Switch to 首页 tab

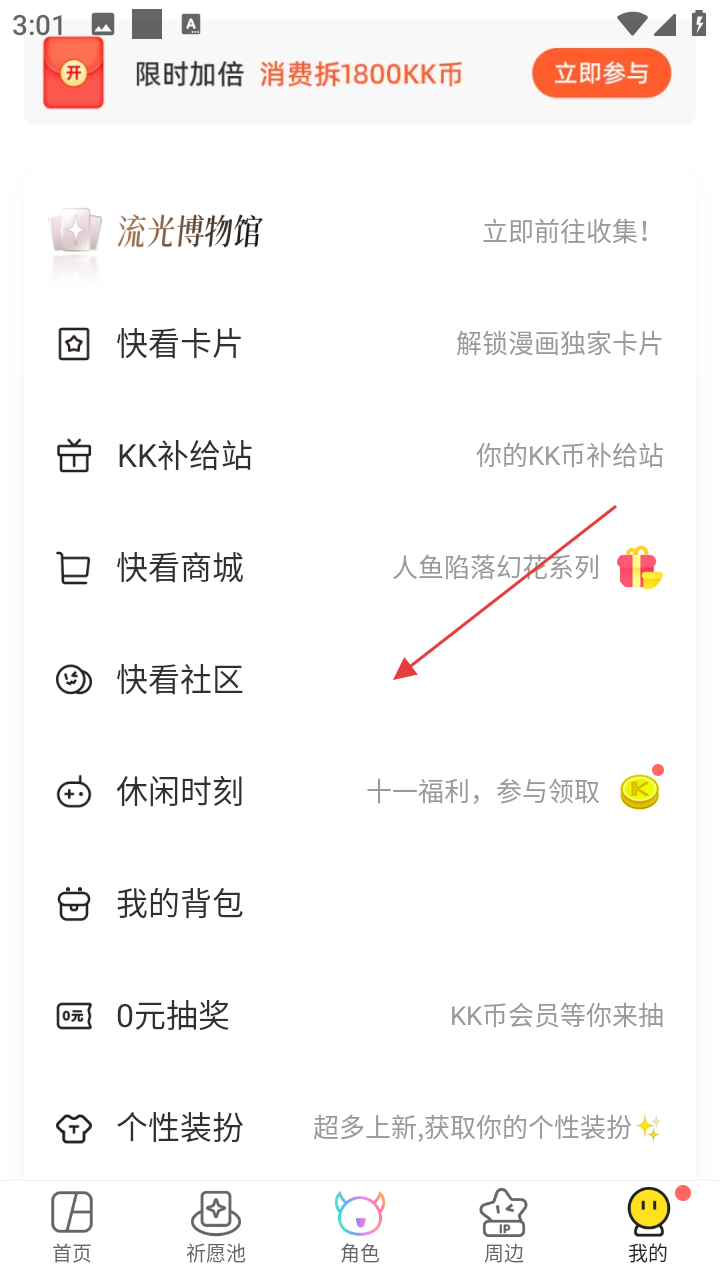pyautogui.click(x=72, y=1226)
